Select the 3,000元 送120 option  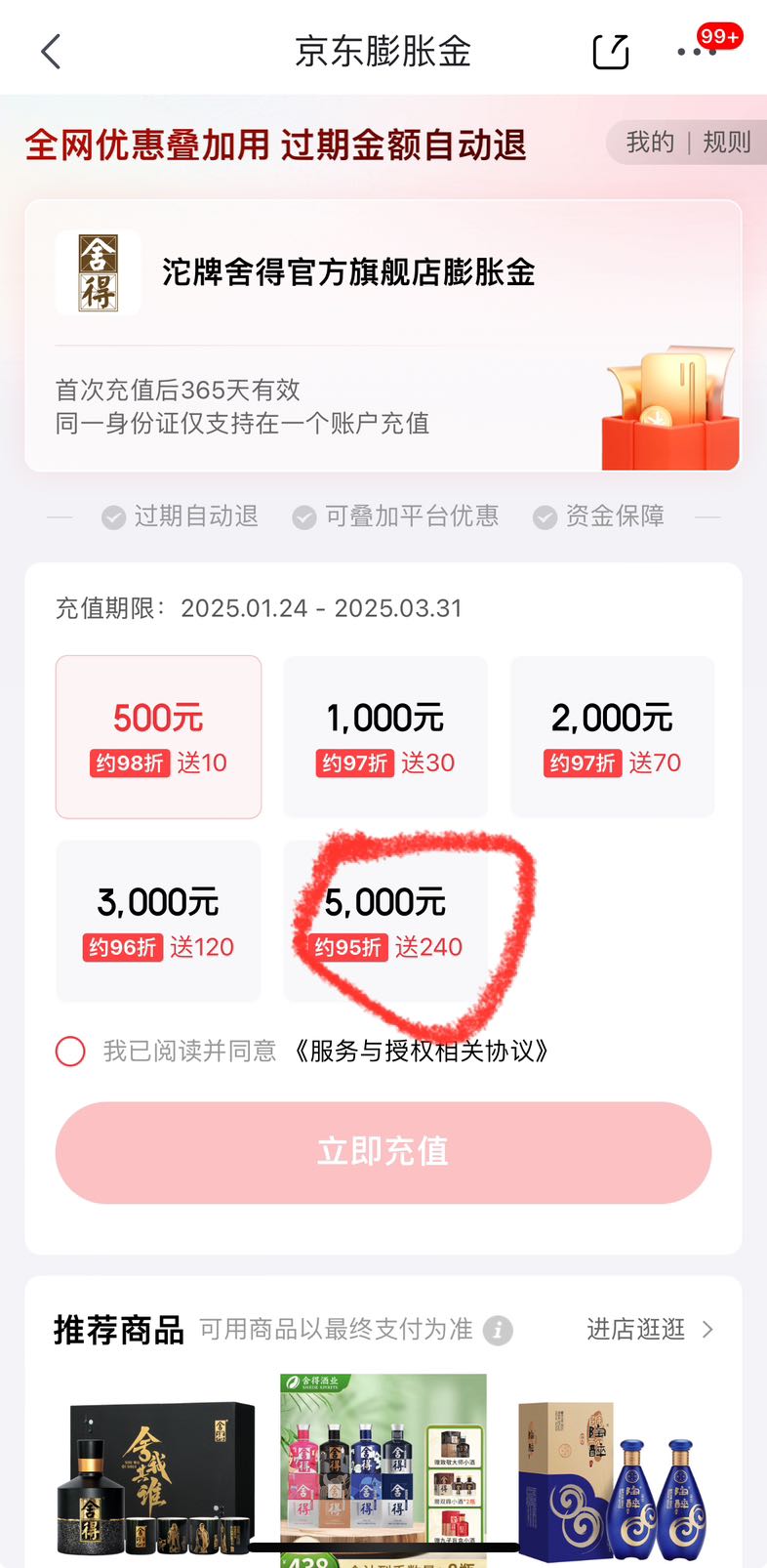pos(158,921)
